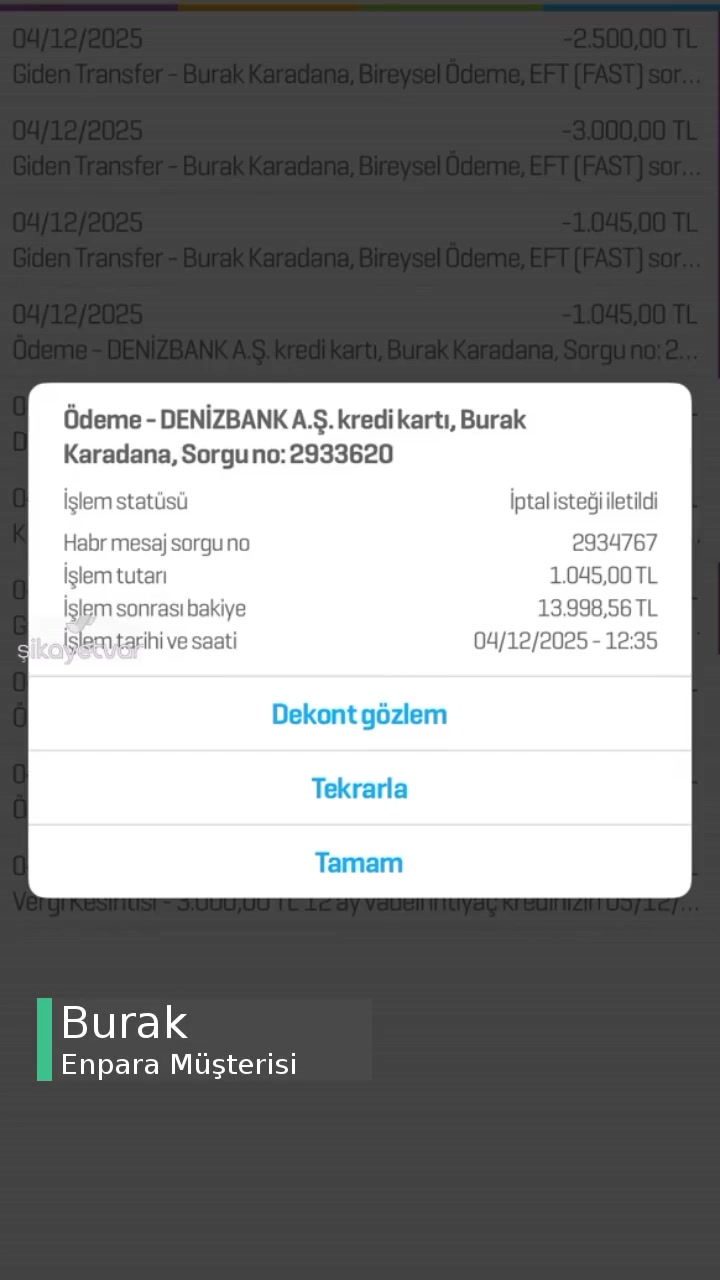Tap the 'Burak' customer name label
This screenshot has height=1280, width=720.
pos(124,1022)
